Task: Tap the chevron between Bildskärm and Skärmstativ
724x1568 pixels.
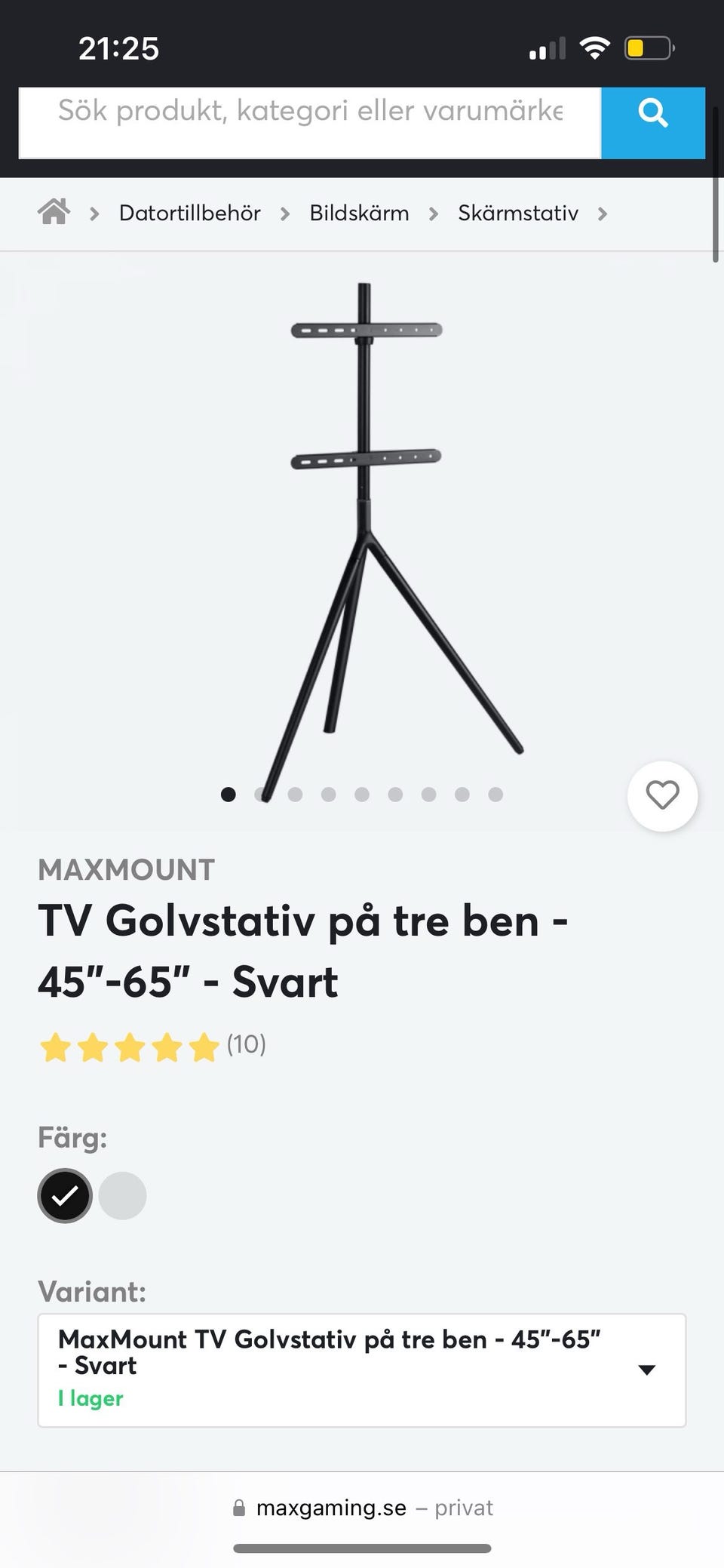Action: pyautogui.click(x=433, y=214)
